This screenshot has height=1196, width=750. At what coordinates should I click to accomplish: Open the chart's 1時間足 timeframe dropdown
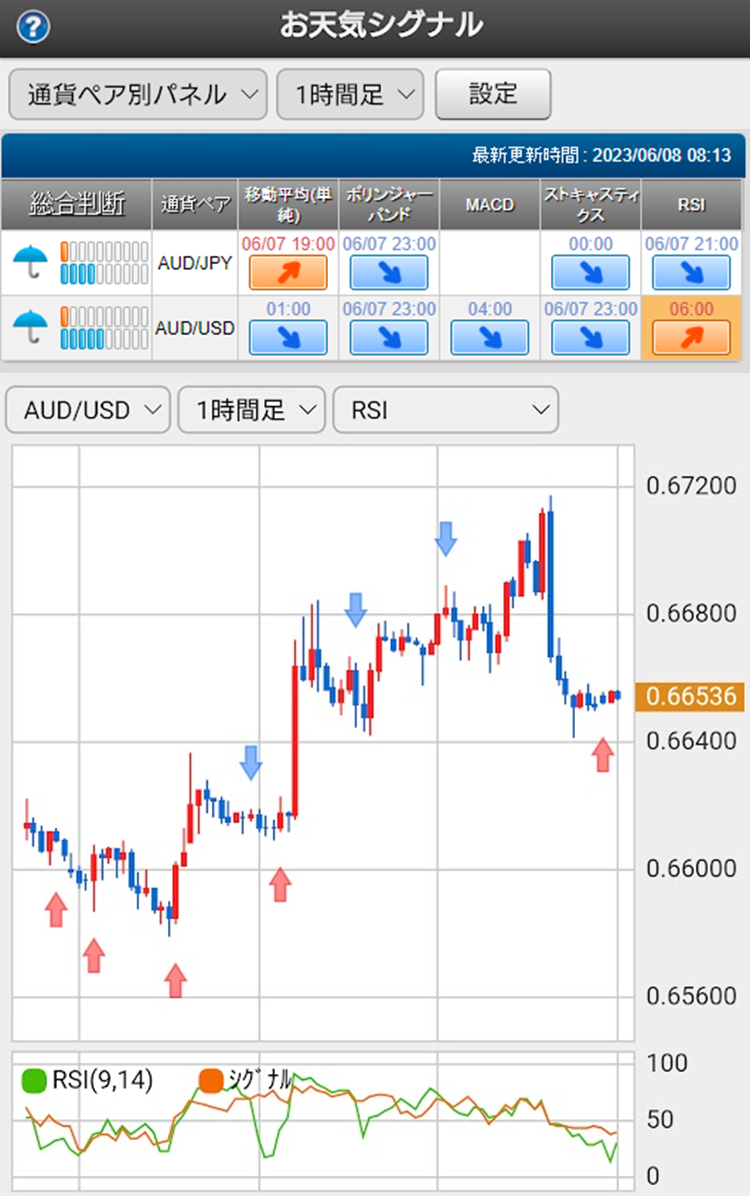point(252,410)
